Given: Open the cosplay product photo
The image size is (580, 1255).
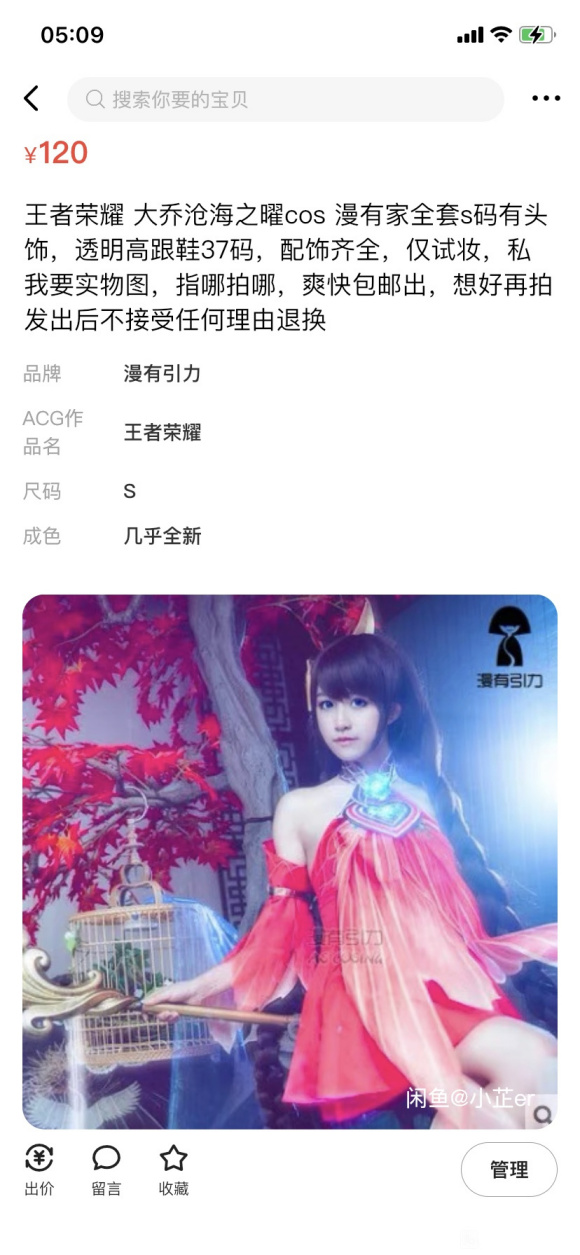Looking at the screenshot, I should [x=290, y=862].
